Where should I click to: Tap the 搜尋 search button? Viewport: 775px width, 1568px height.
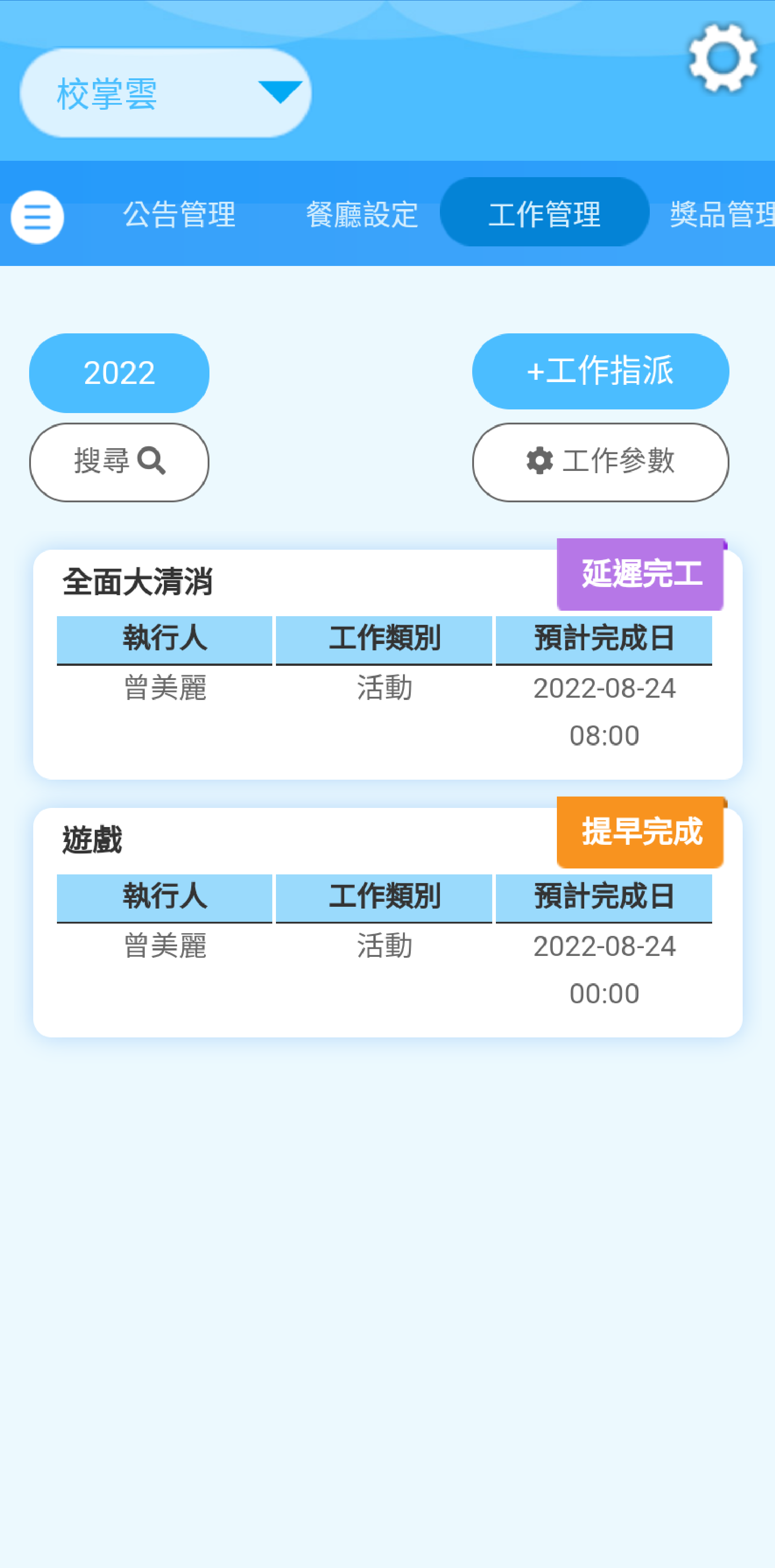point(119,462)
